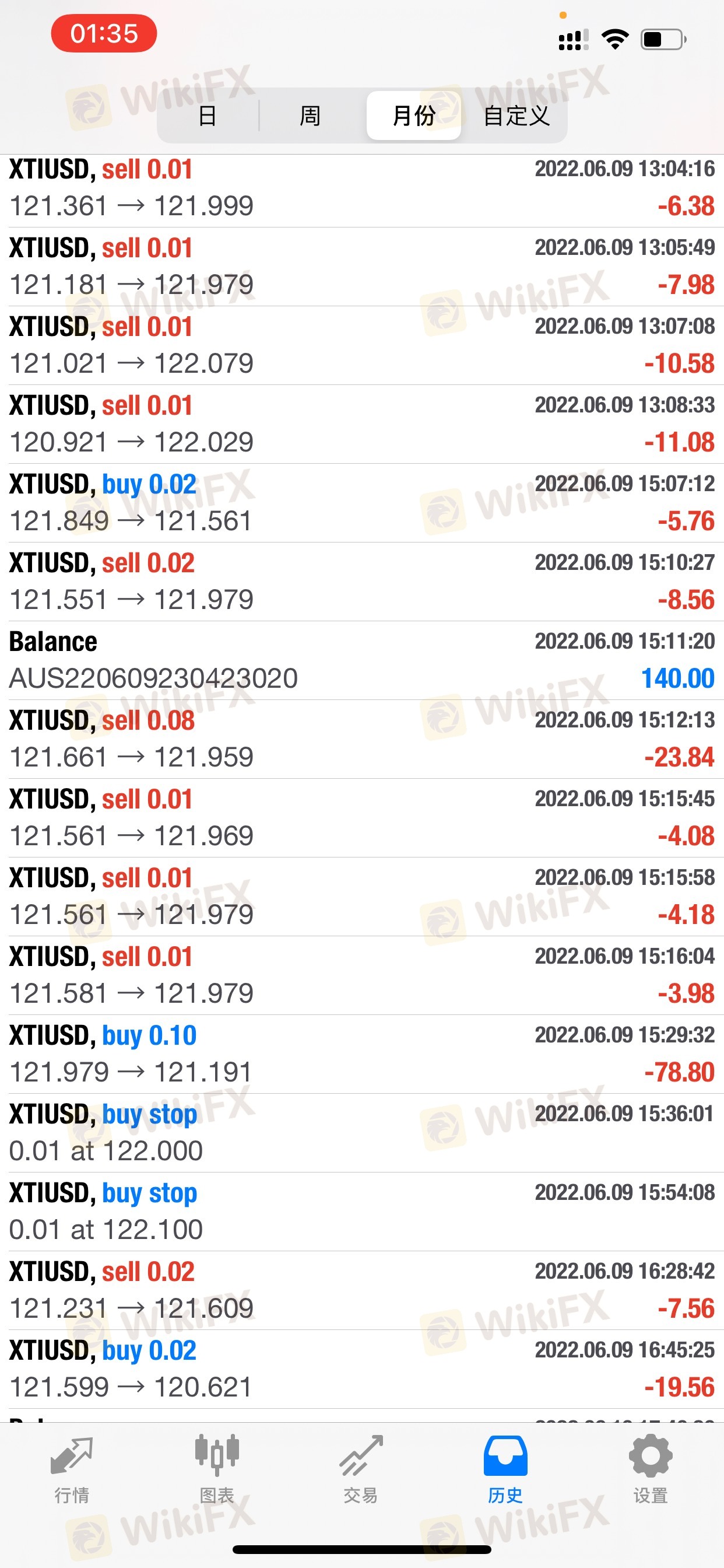Open the buy 0.10 trade losing -78.80
Screen dimensions: 724x1568
click(x=362, y=1054)
